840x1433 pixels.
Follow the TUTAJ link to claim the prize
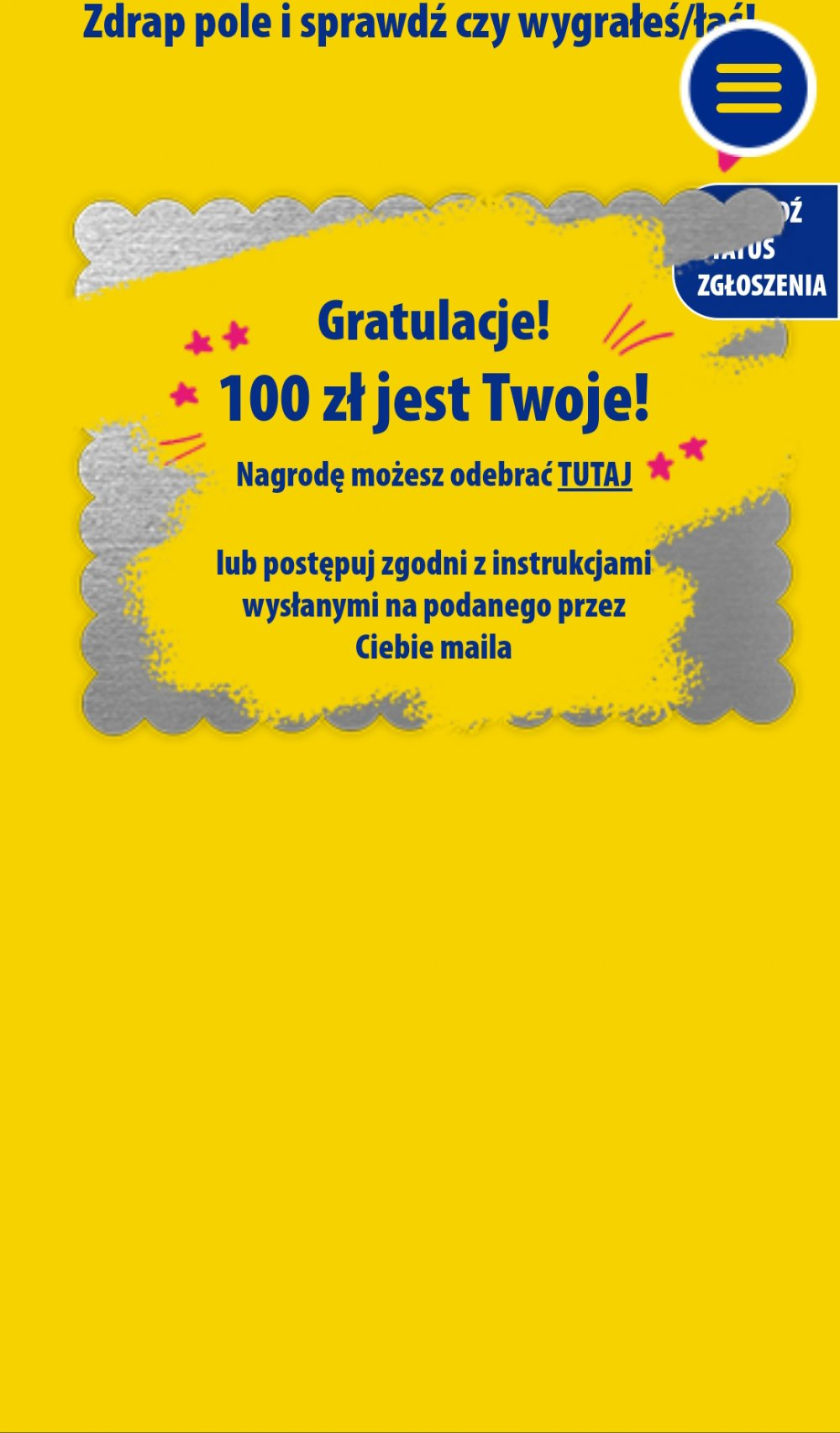pos(595,475)
